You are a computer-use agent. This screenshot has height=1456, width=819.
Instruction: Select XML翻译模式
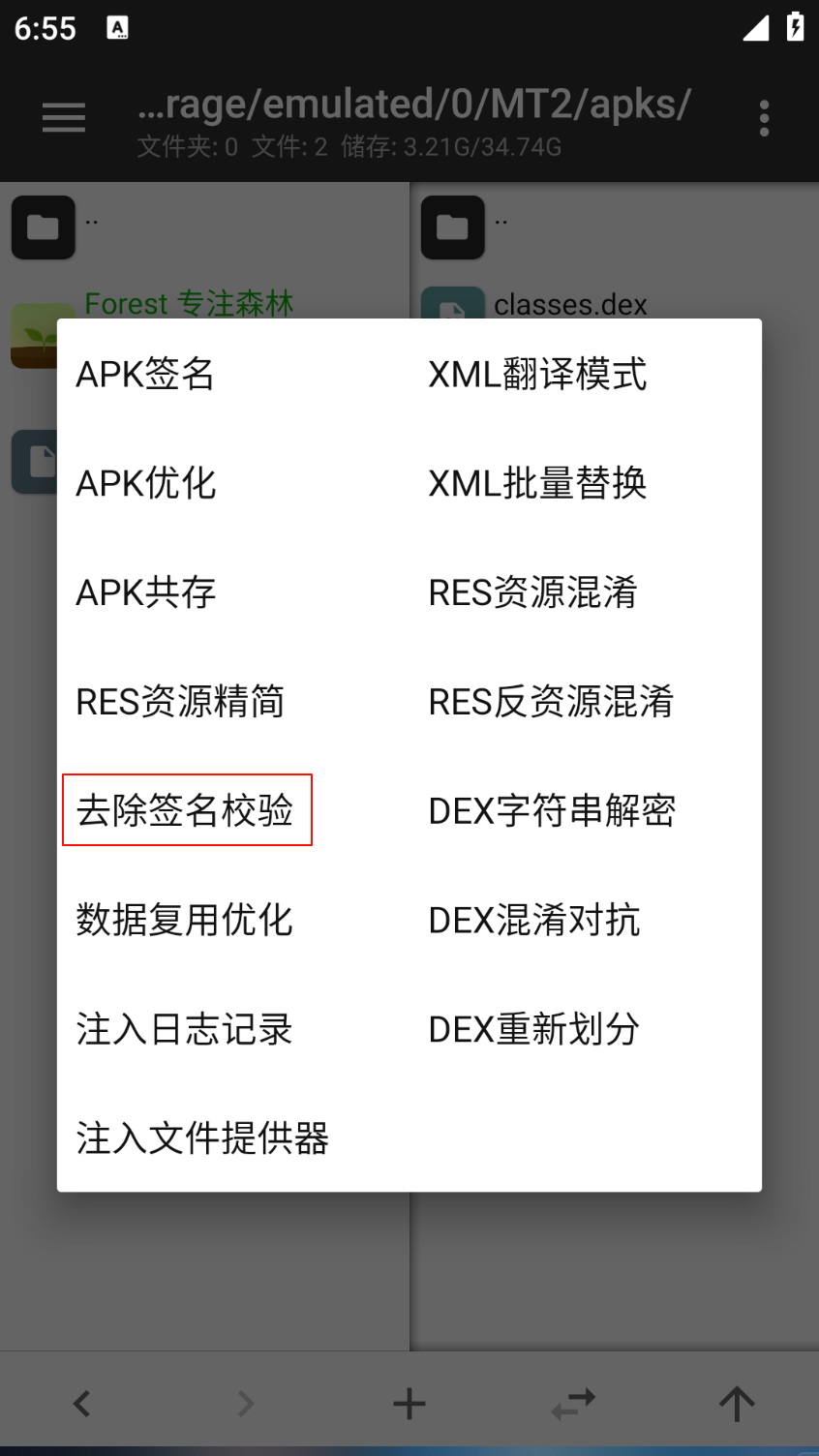click(x=537, y=374)
